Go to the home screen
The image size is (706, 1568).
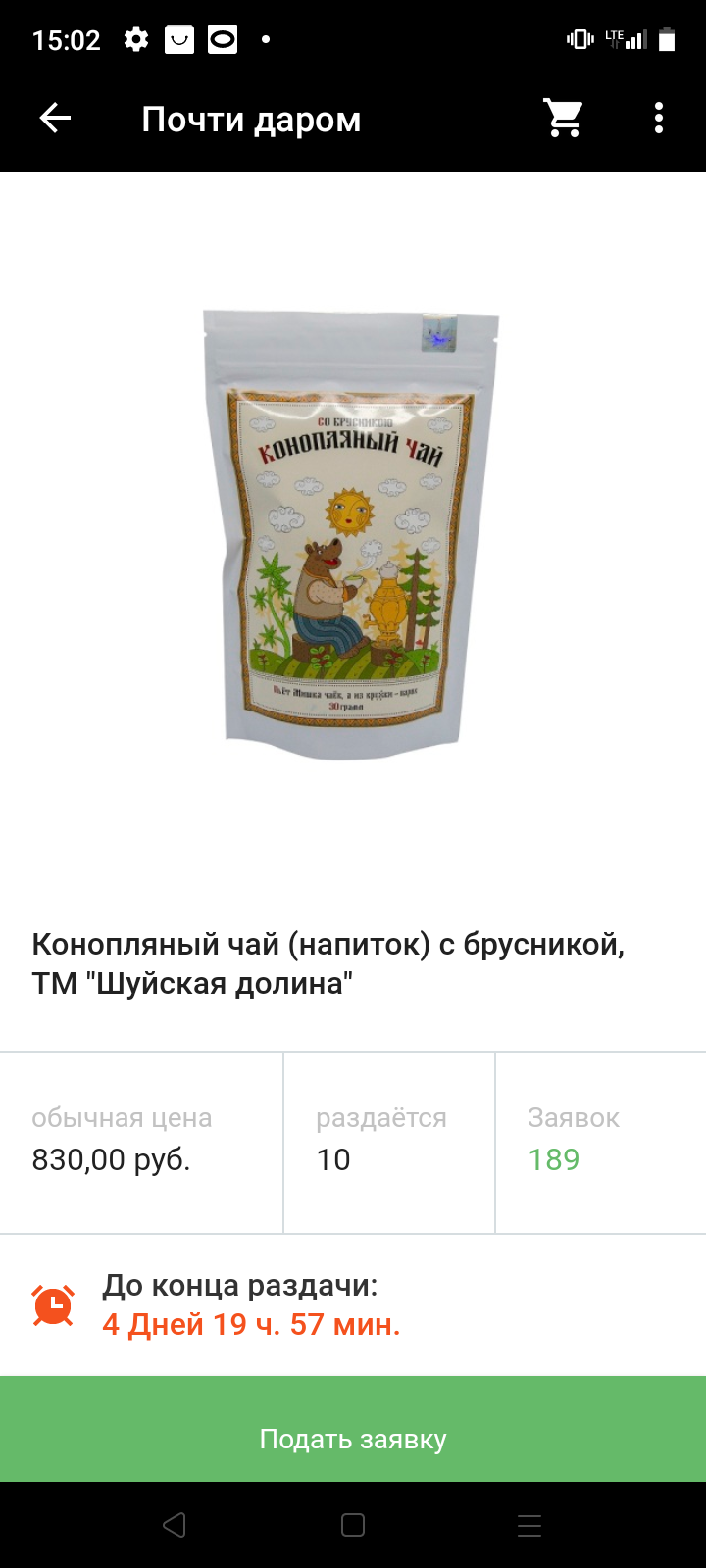(x=353, y=1525)
